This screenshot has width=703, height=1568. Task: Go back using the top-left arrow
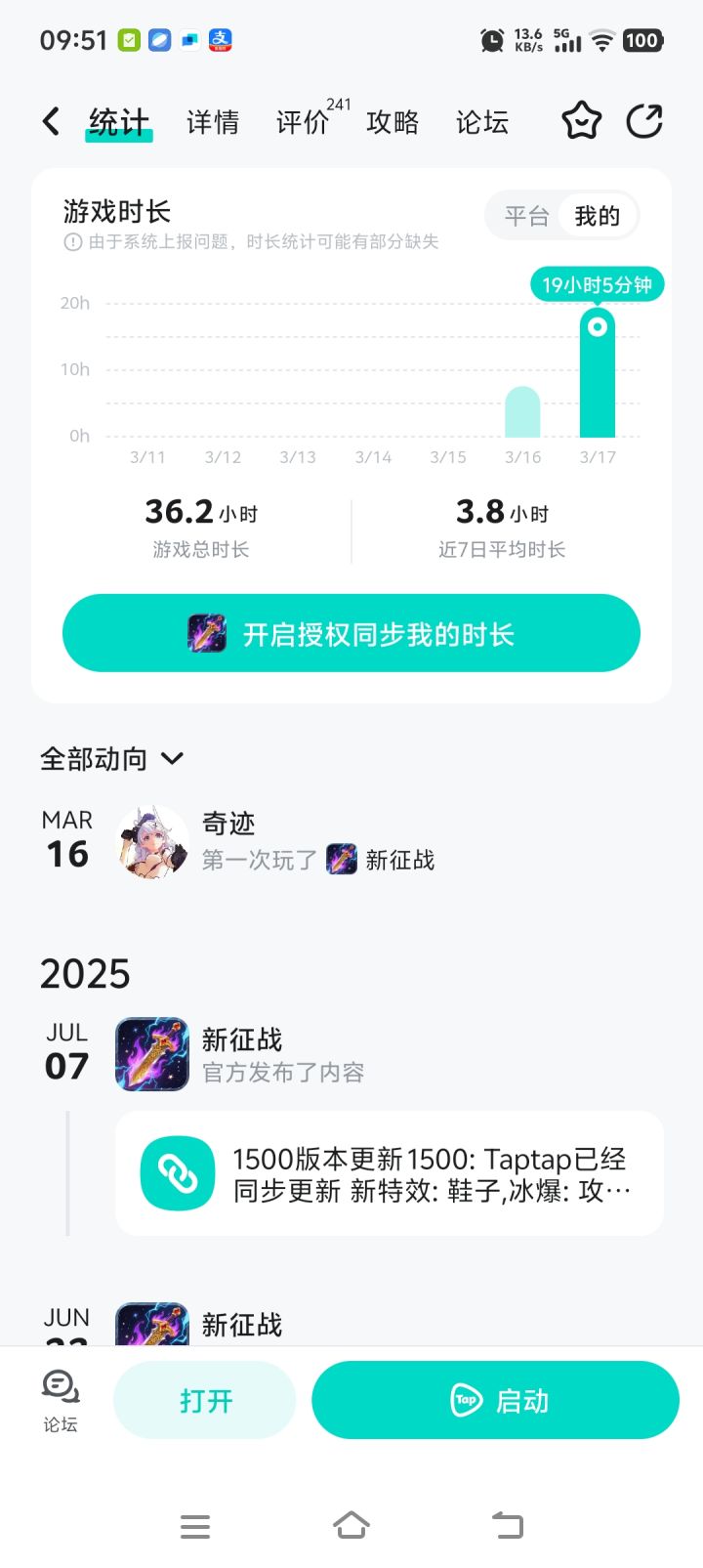[51, 122]
